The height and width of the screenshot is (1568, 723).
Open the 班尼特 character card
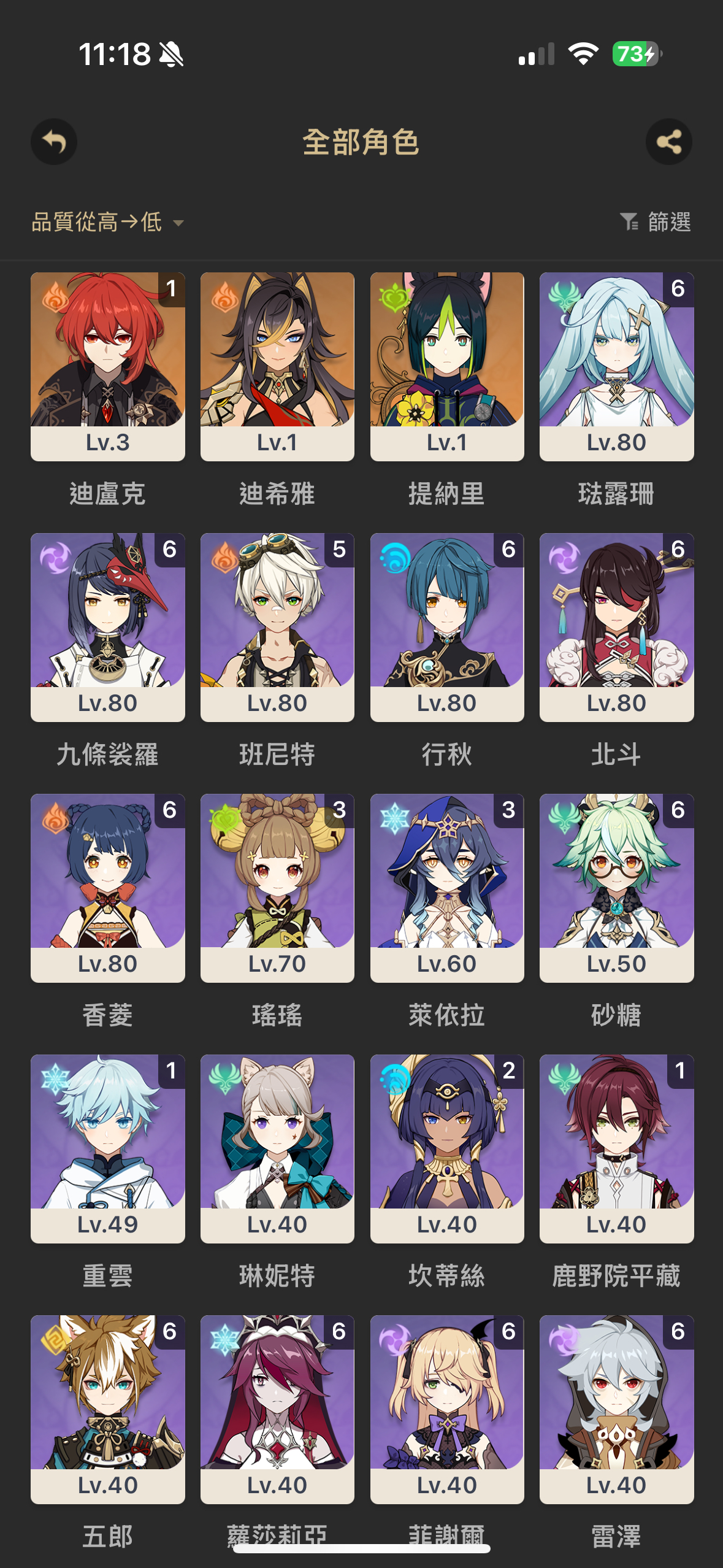[277, 627]
